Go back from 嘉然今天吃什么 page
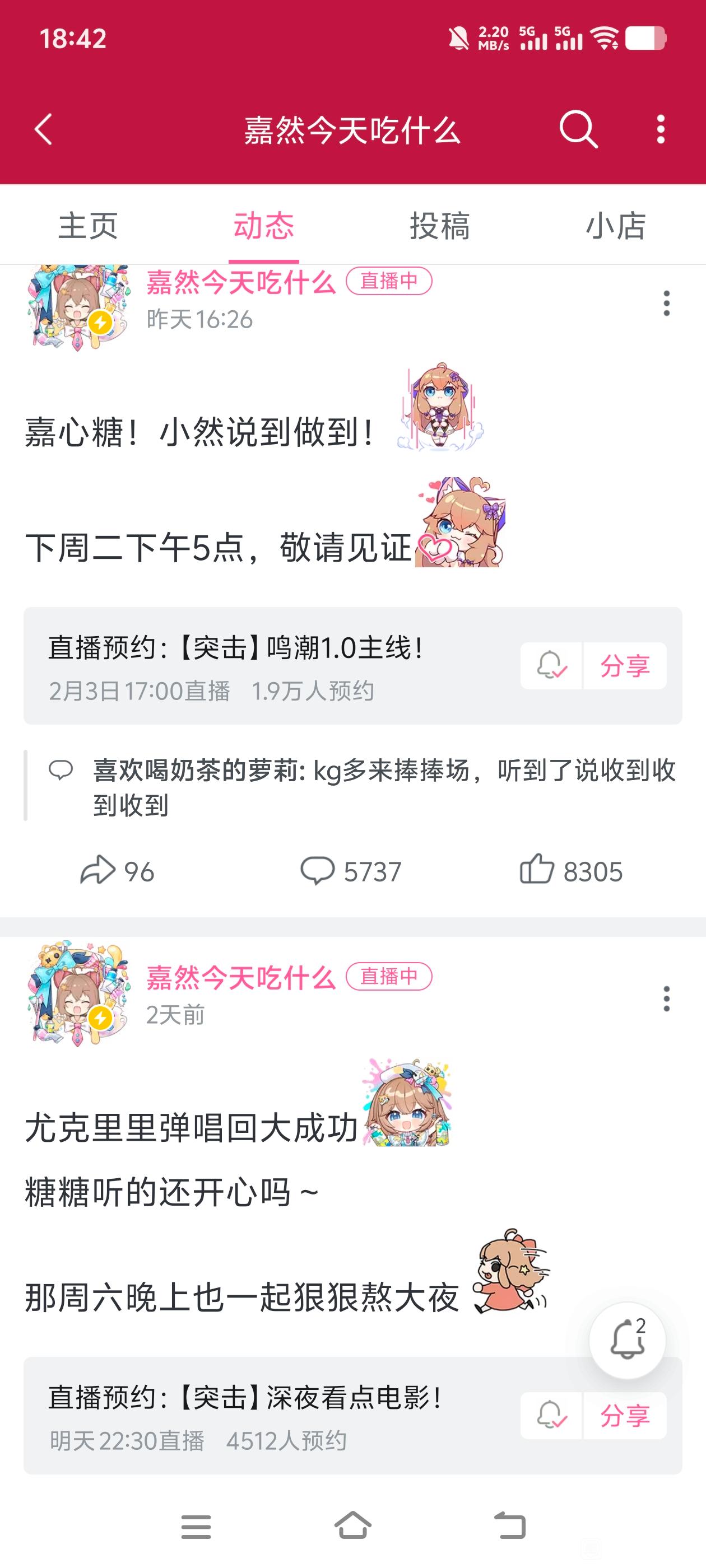This screenshot has width=706, height=1568. tap(44, 130)
